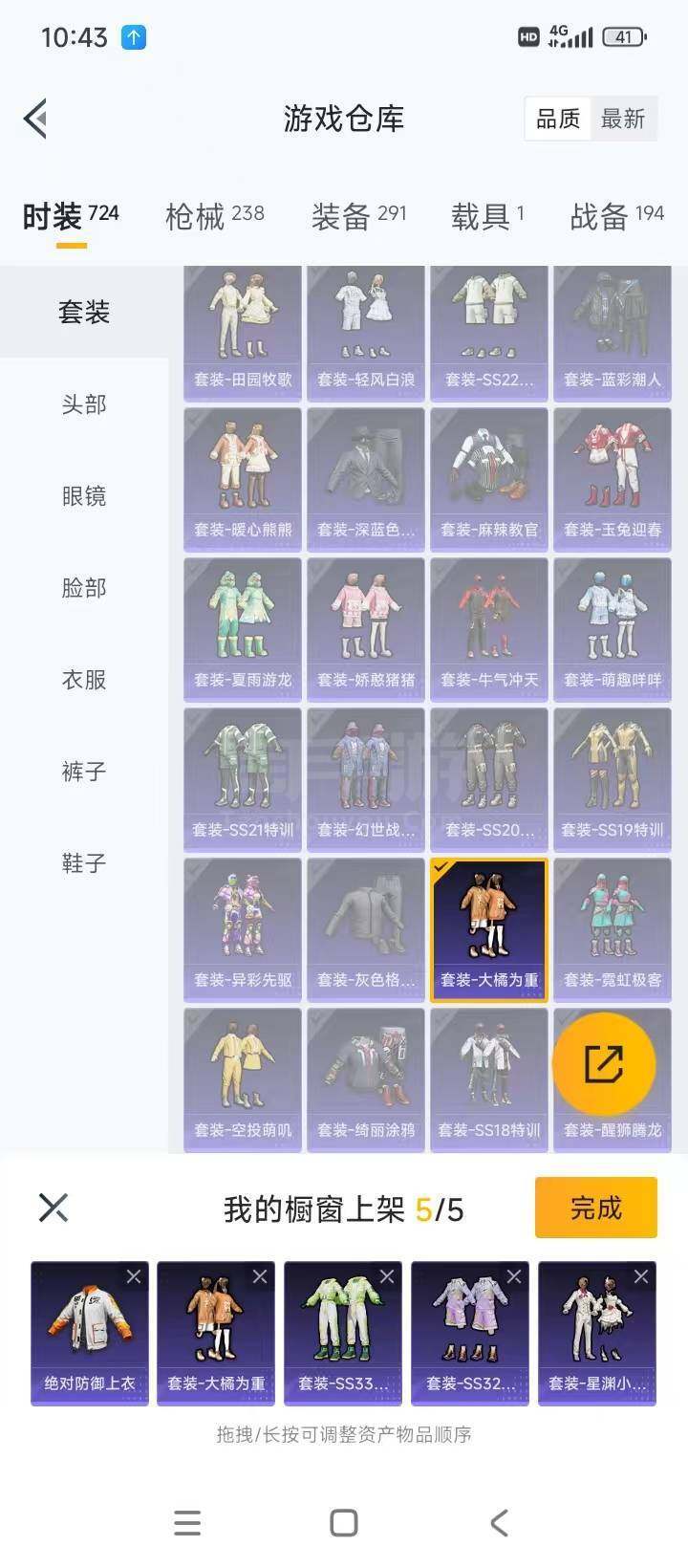Viewport: 688px width, 1568px height.
Task: Confirm showcase with 完成 button
Action: tap(596, 1208)
